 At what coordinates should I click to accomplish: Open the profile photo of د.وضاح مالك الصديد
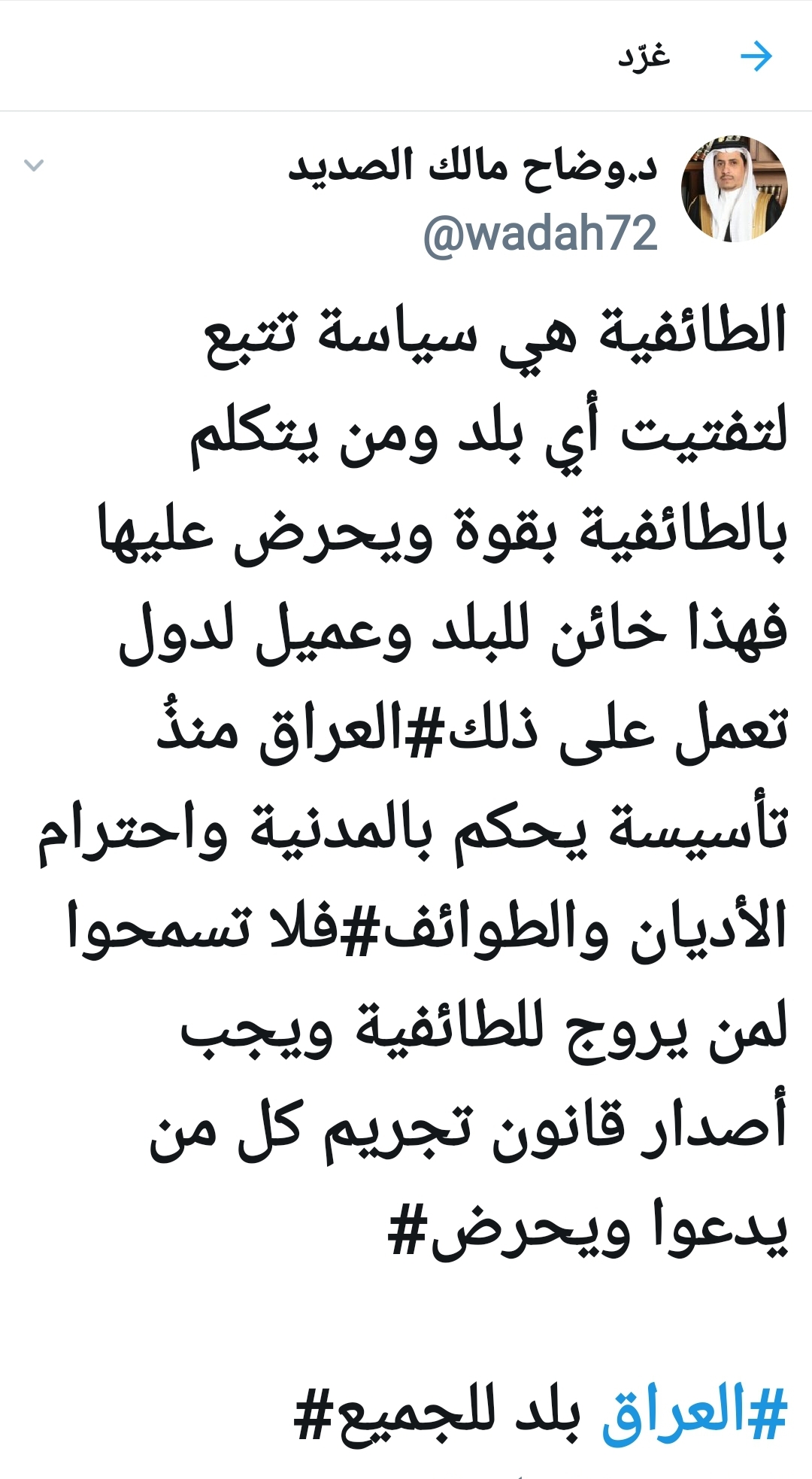[x=734, y=189]
